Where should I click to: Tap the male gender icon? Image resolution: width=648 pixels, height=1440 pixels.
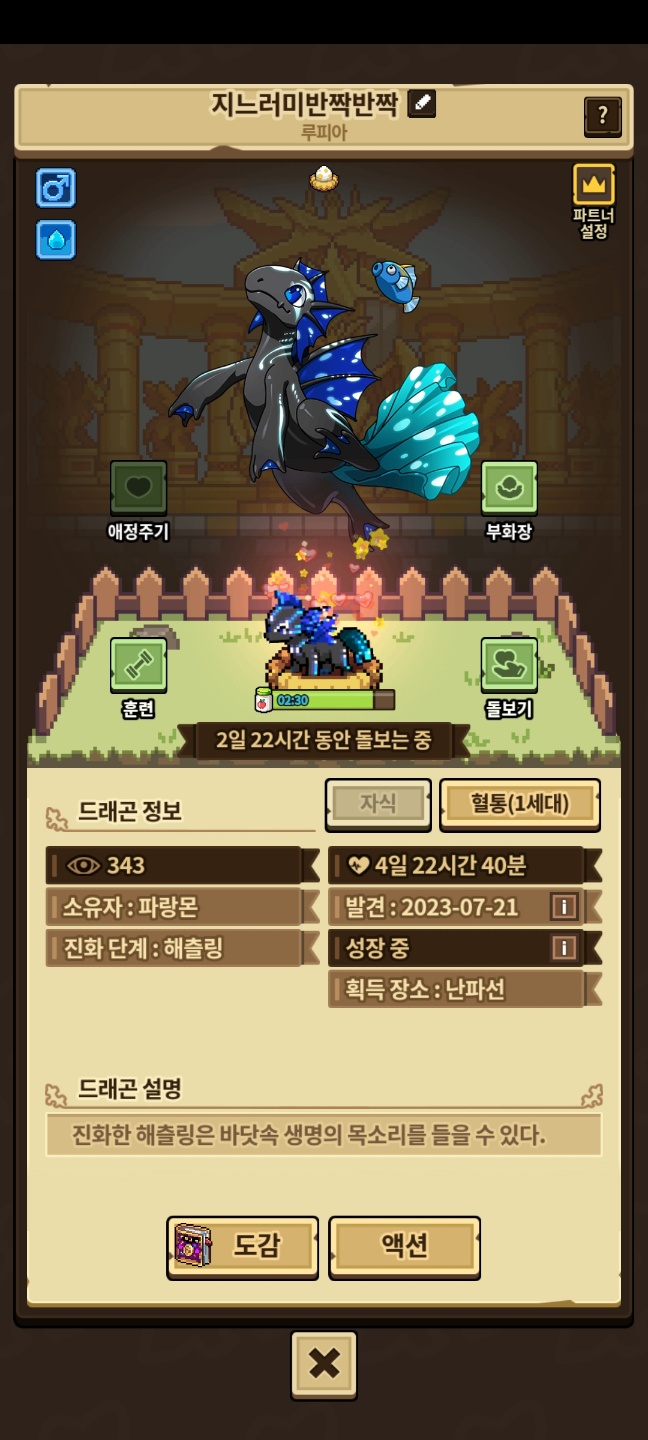pyautogui.click(x=56, y=188)
